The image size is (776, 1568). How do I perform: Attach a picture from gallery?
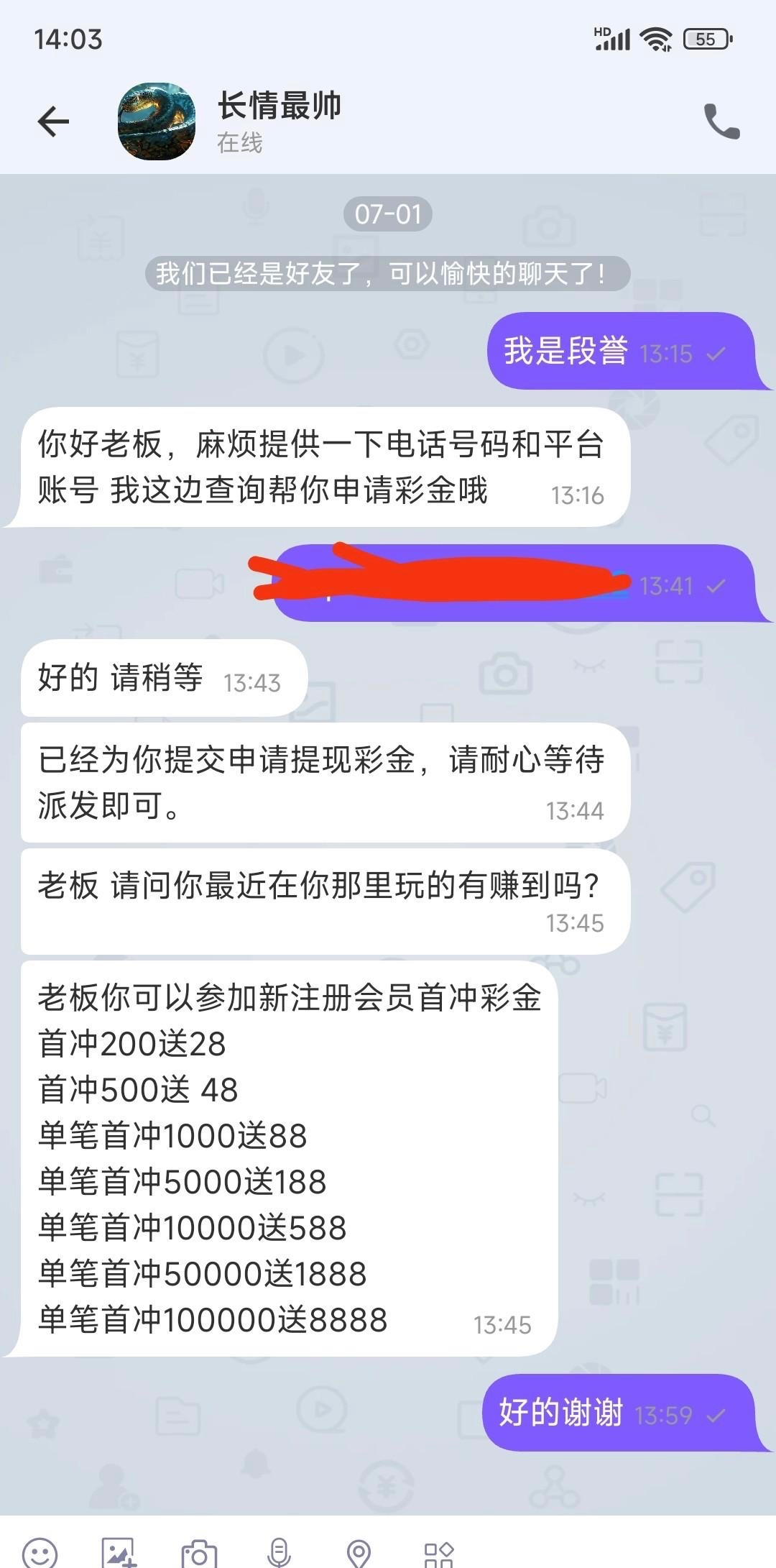(x=119, y=1553)
